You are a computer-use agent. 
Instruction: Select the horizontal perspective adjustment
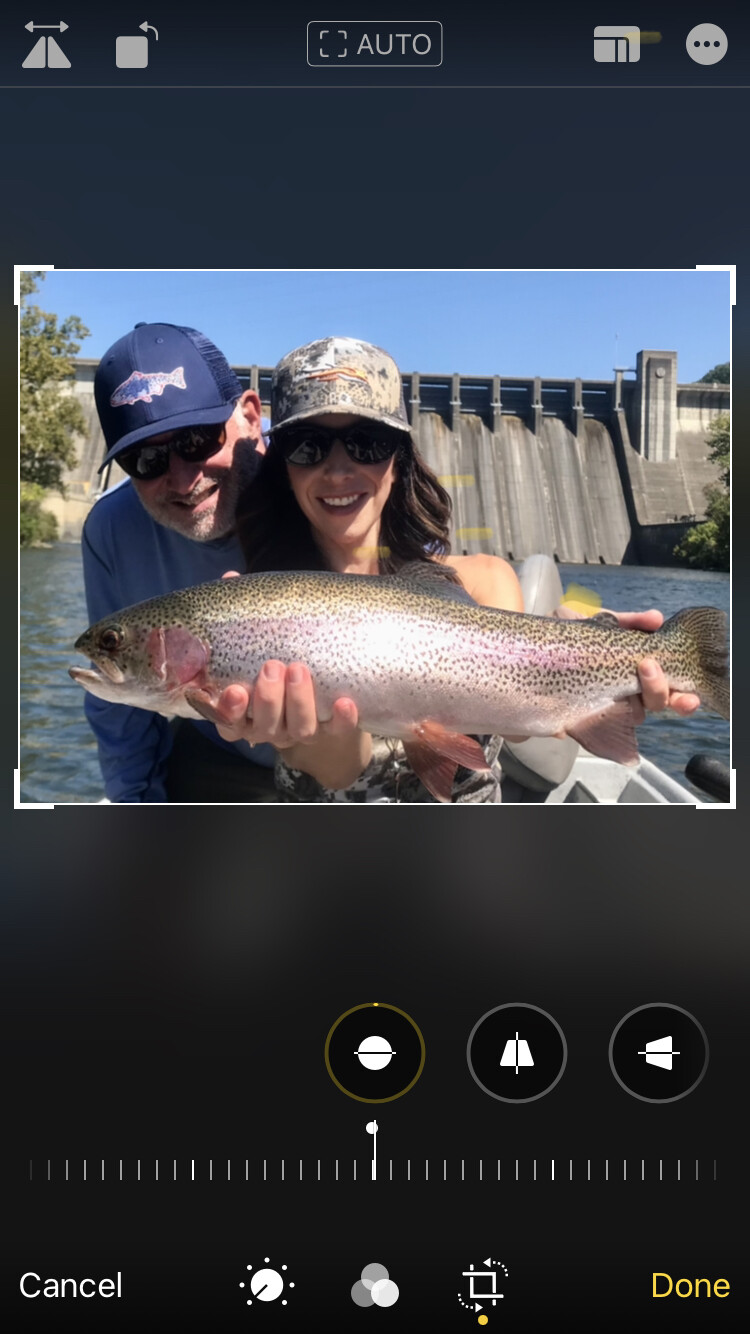[659, 1053]
